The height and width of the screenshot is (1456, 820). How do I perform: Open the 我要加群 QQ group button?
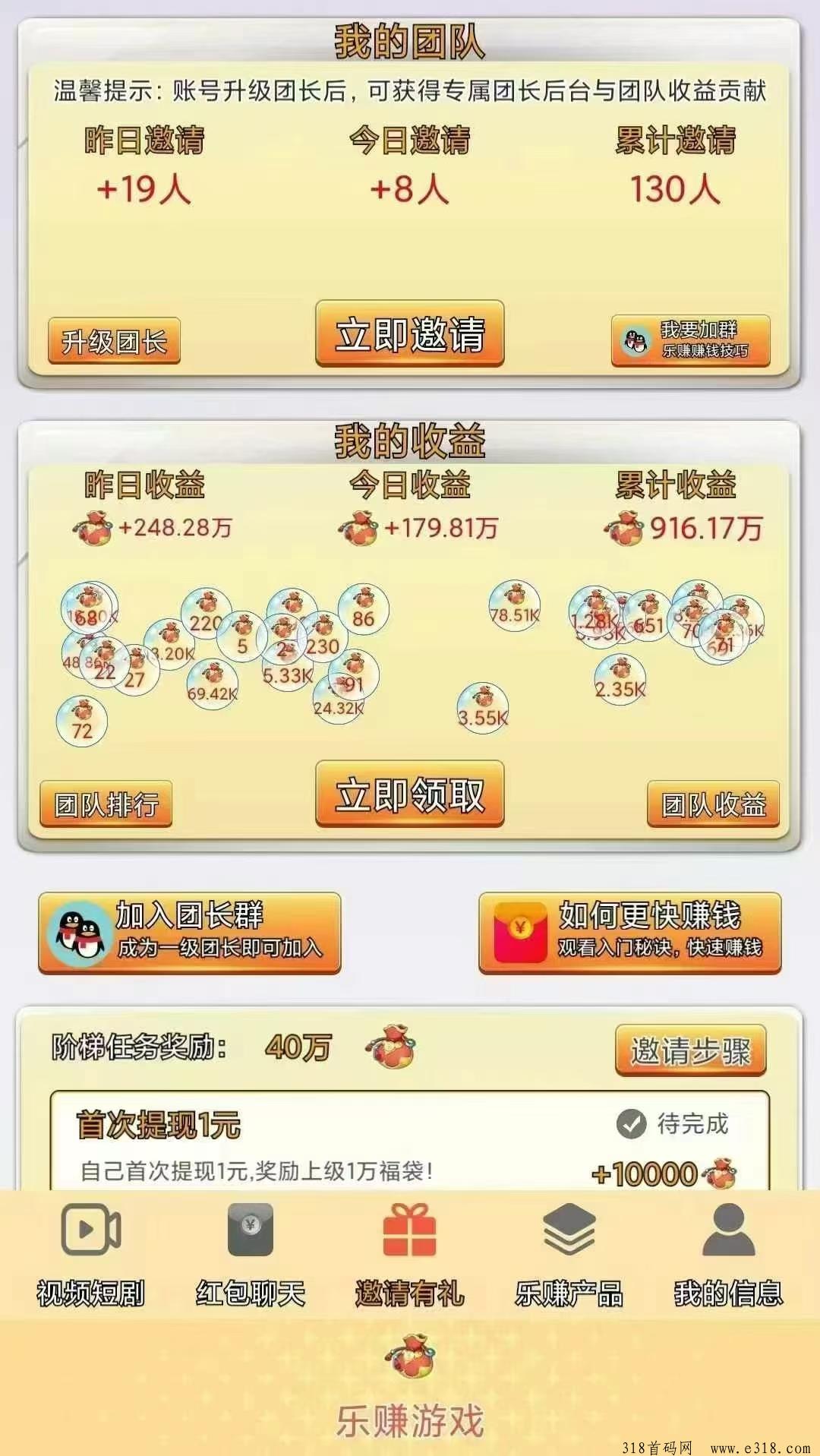[x=691, y=340]
